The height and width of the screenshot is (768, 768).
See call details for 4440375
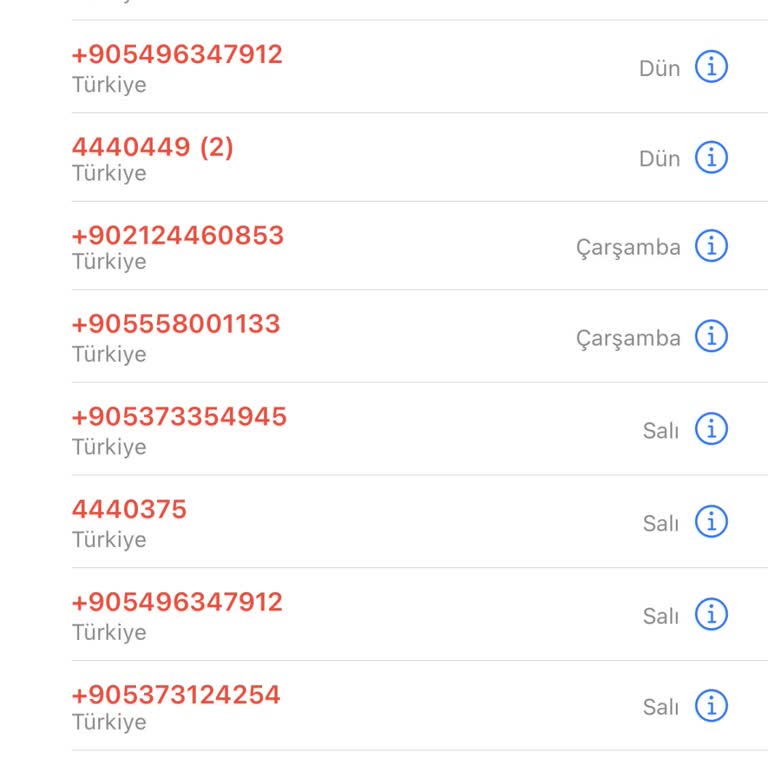coord(711,521)
